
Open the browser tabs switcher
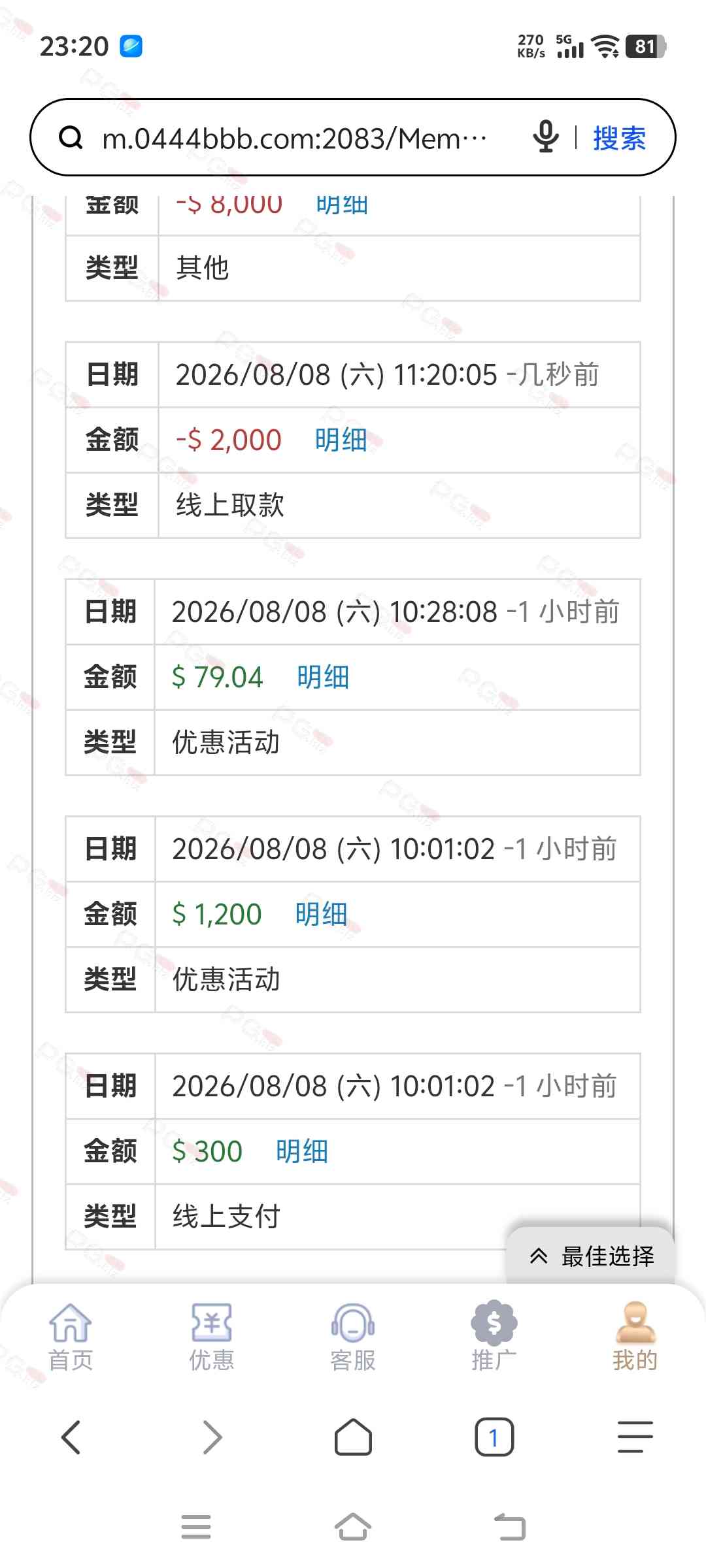pyautogui.click(x=494, y=1437)
